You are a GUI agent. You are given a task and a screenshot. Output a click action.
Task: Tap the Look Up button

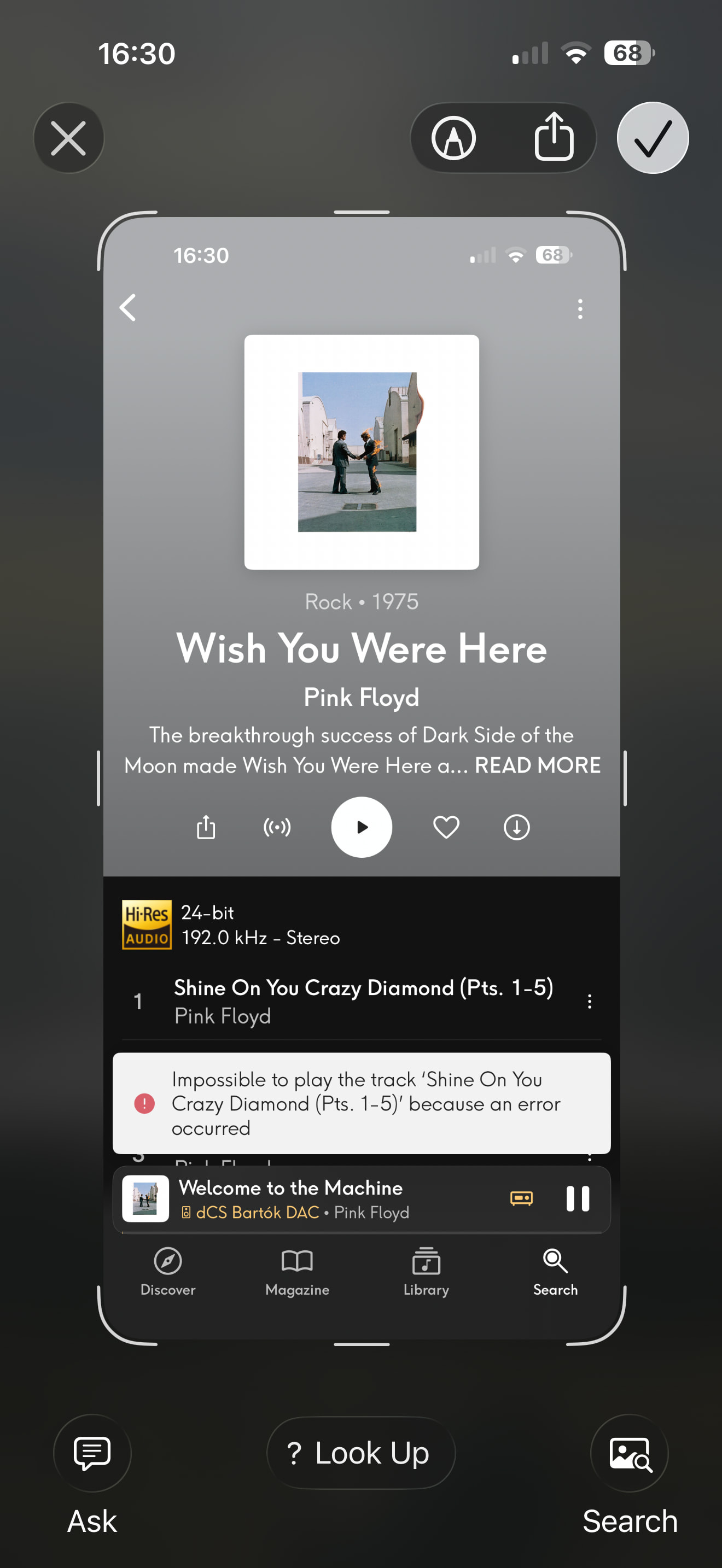(361, 1453)
